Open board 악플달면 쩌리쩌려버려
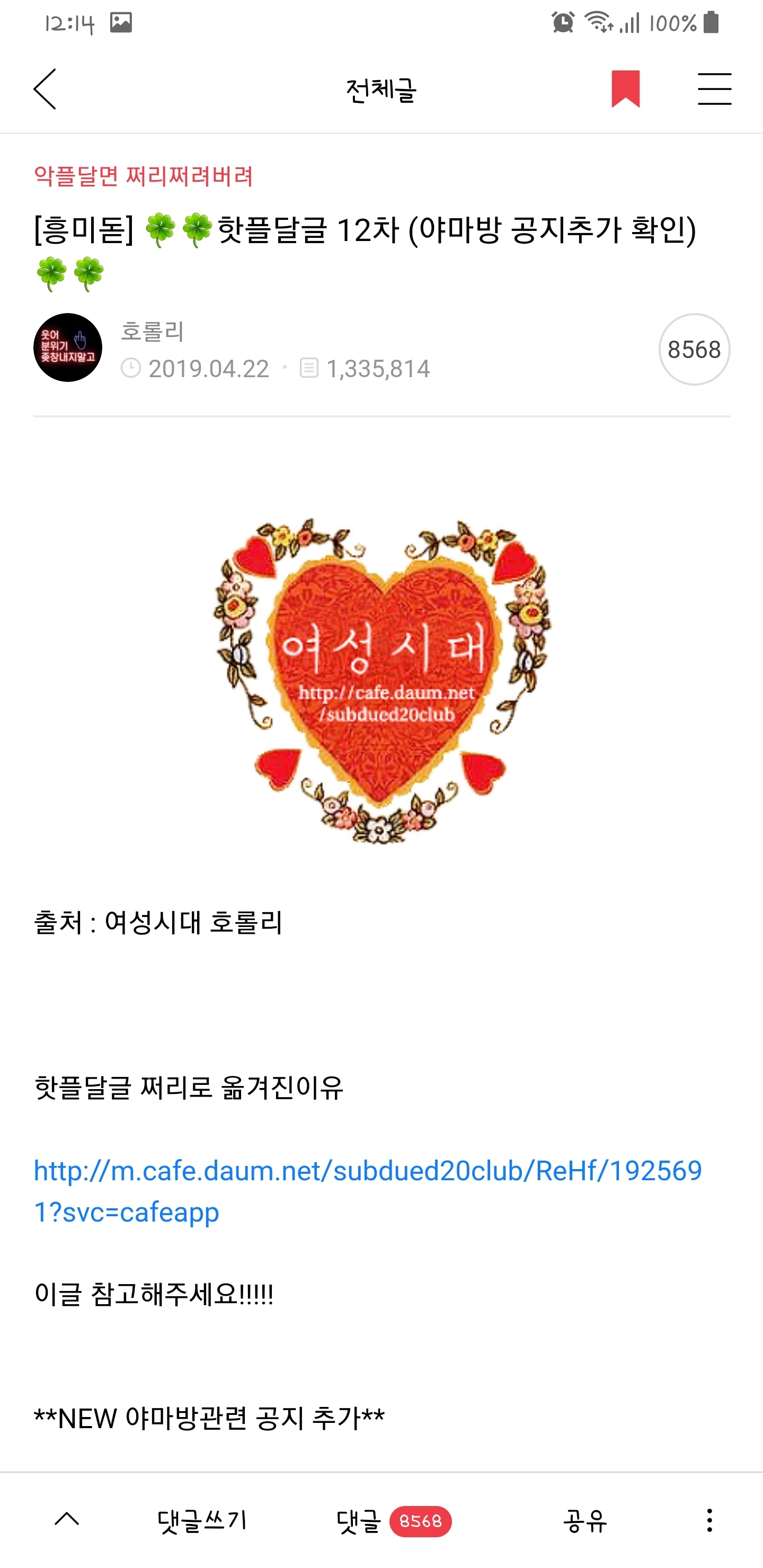 point(144,176)
